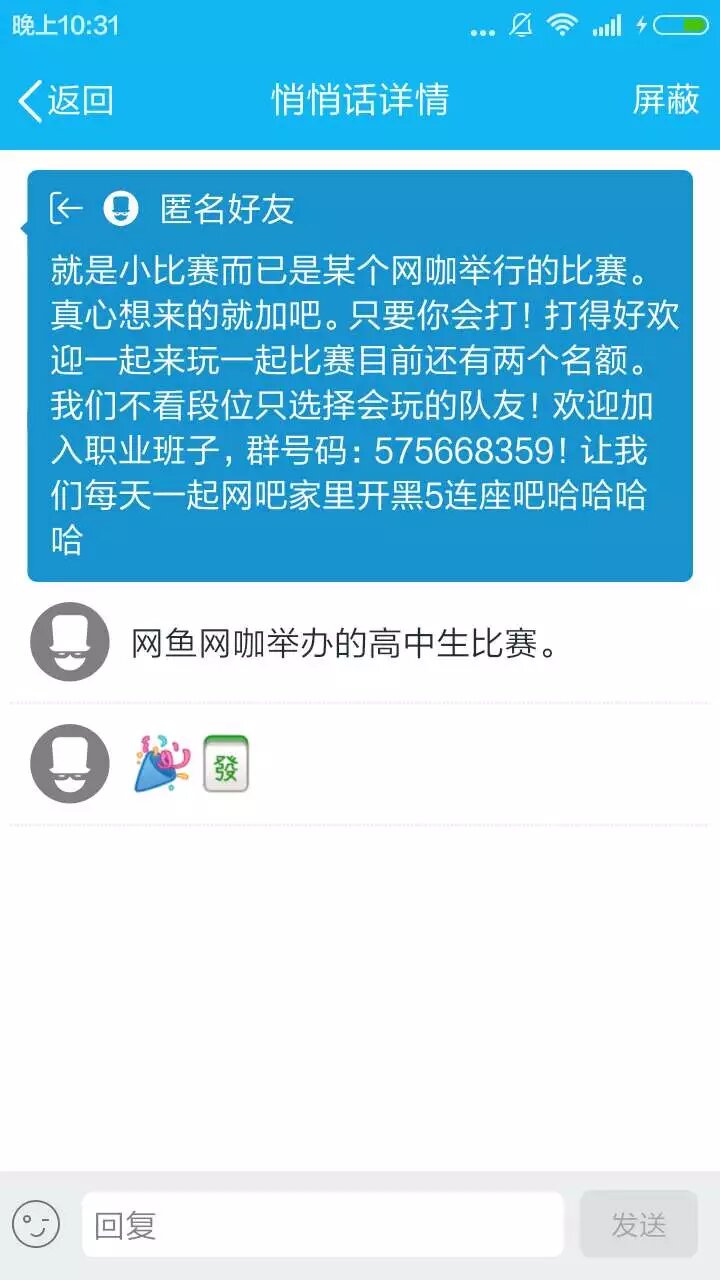The height and width of the screenshot is (1280, 720).
Task: Go back with the 返回 button
Action: pyautogui.click(x=66, y=100)
